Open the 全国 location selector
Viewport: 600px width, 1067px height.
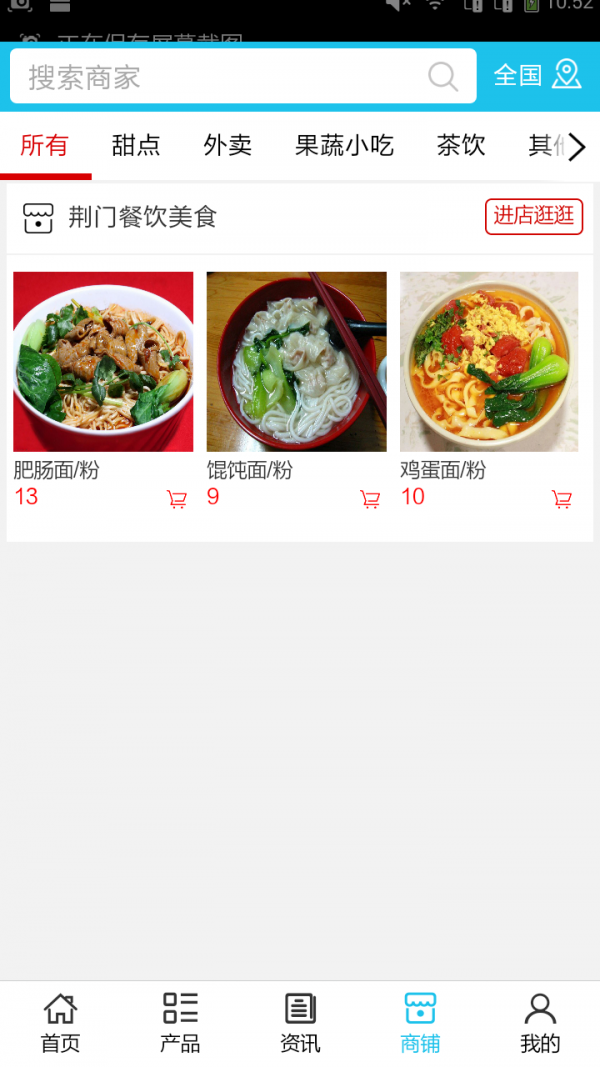coord(537,75)
